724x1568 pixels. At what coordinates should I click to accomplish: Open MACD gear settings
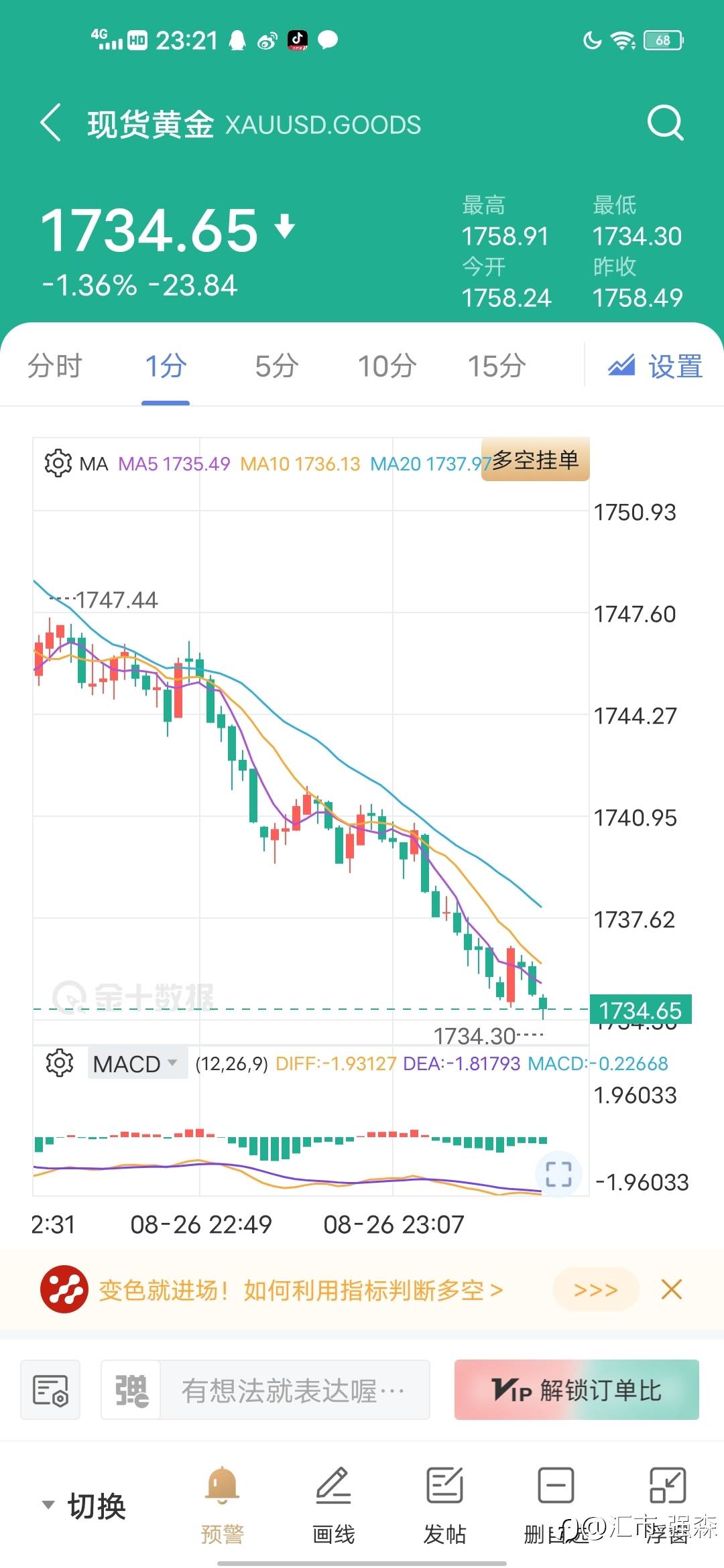click(59, 1063)
